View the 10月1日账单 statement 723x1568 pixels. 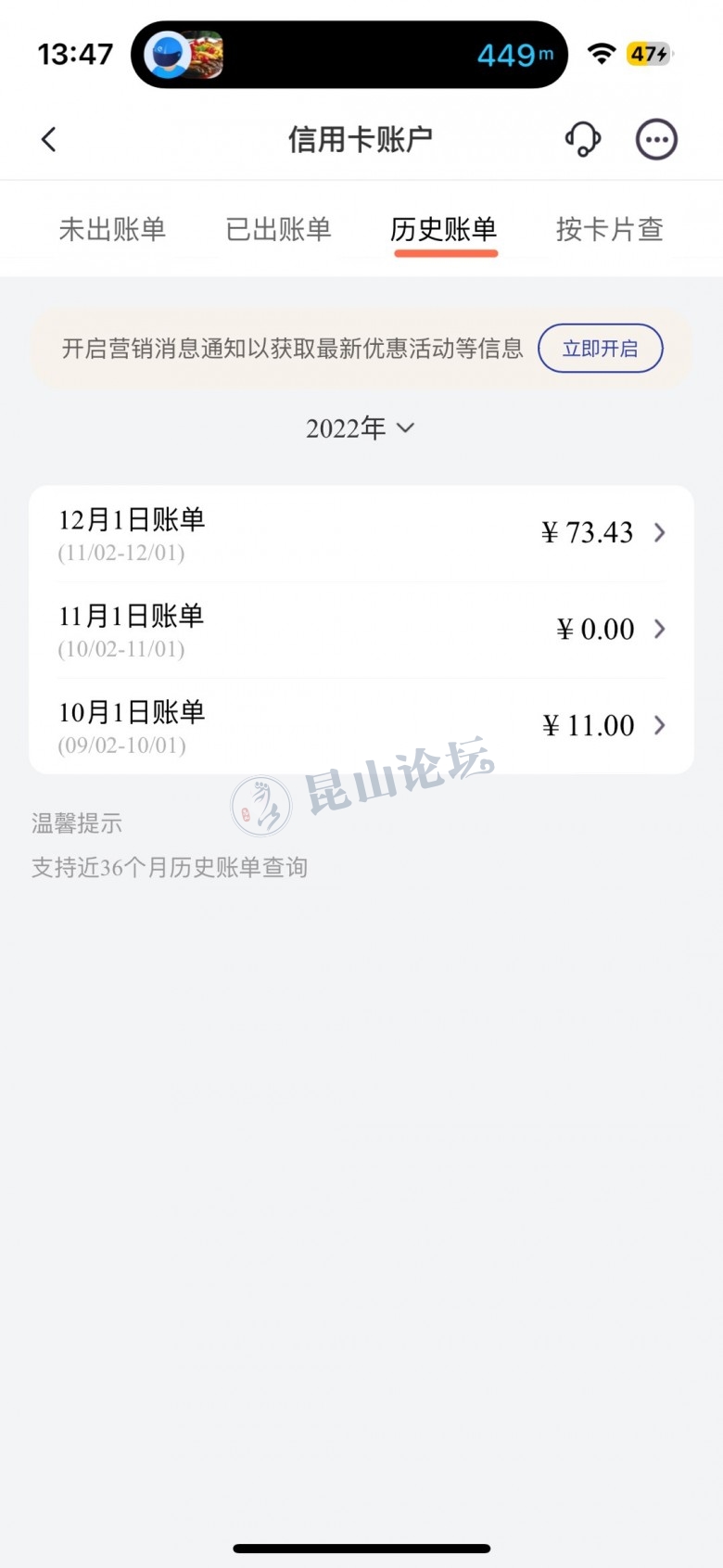point(361,726)
